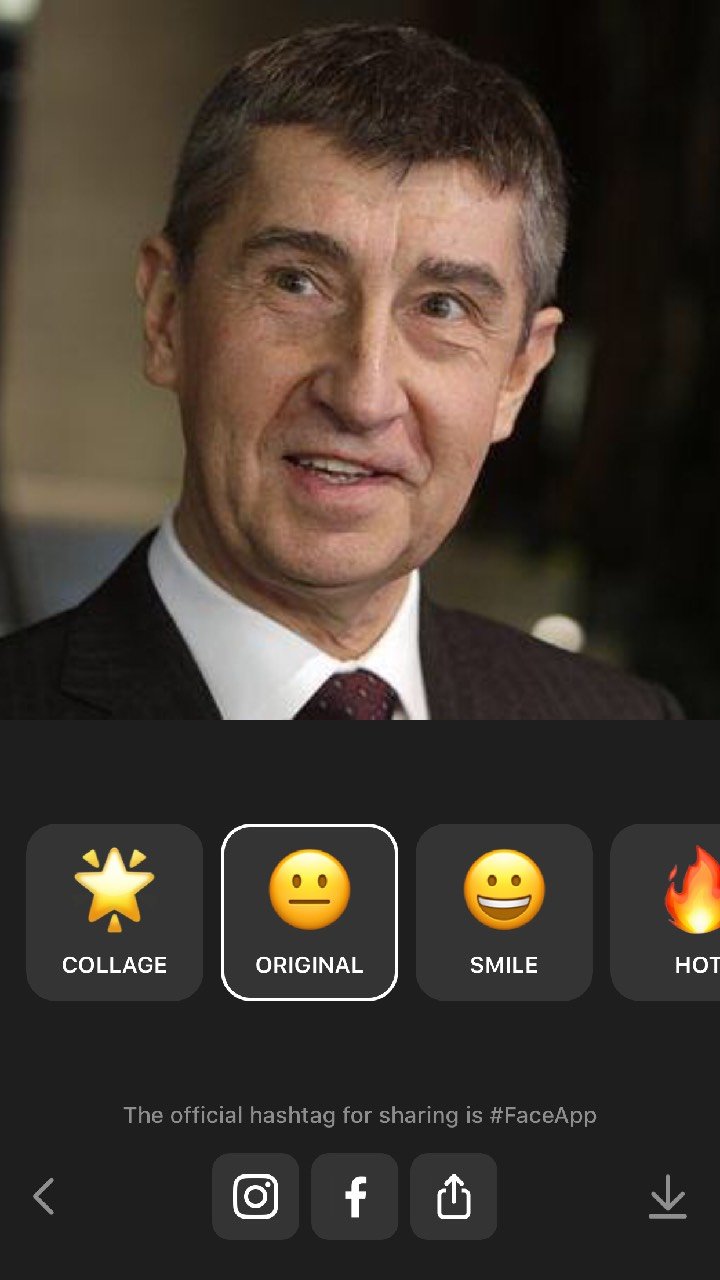This screenshot has width=720, height=1280.
Task: Download the image to the device
Action: [x=667, y=1196]
